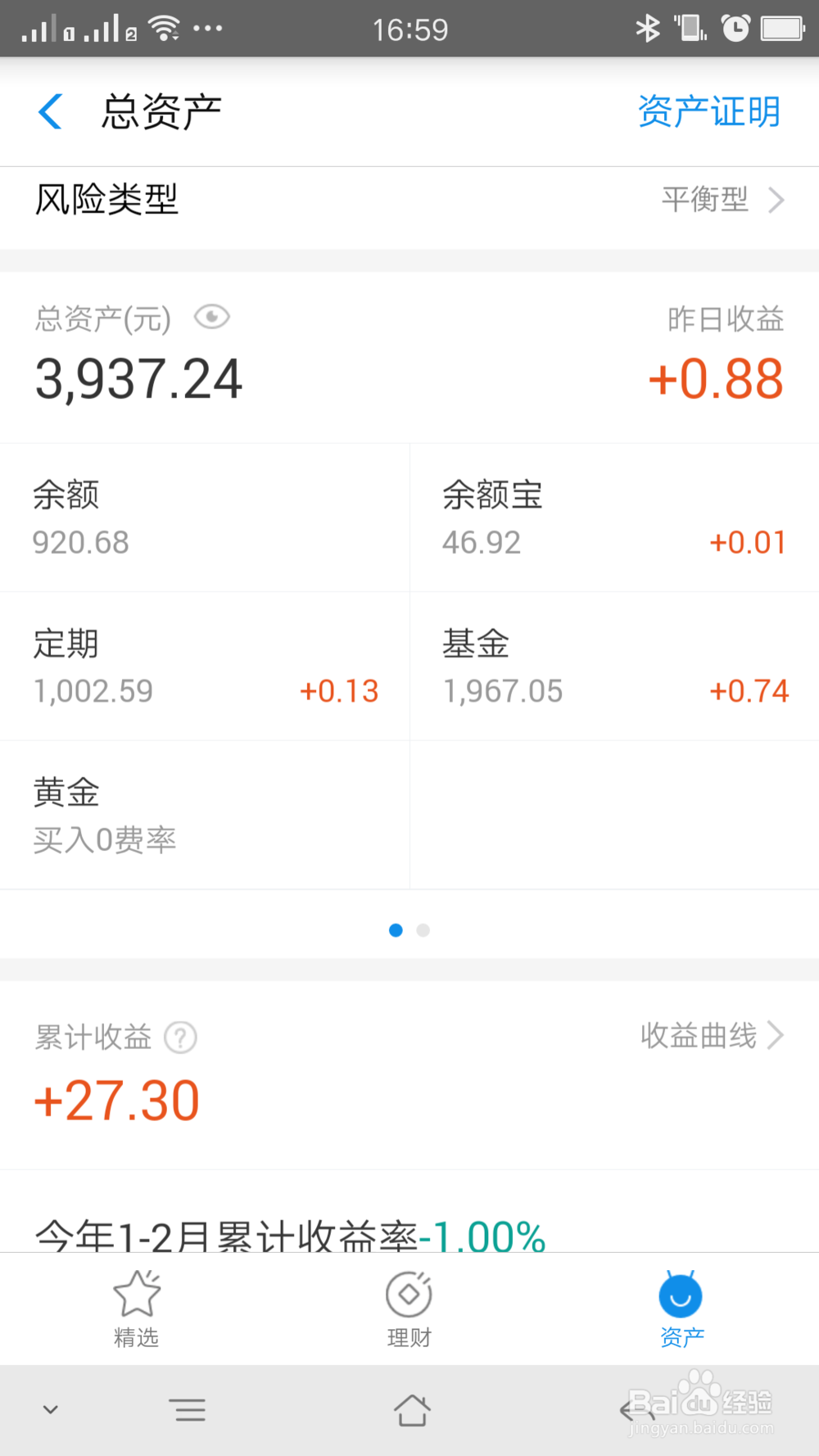Open 黄金 gold tile
Screen dimensions: 819x1456
tap(205, 816)
